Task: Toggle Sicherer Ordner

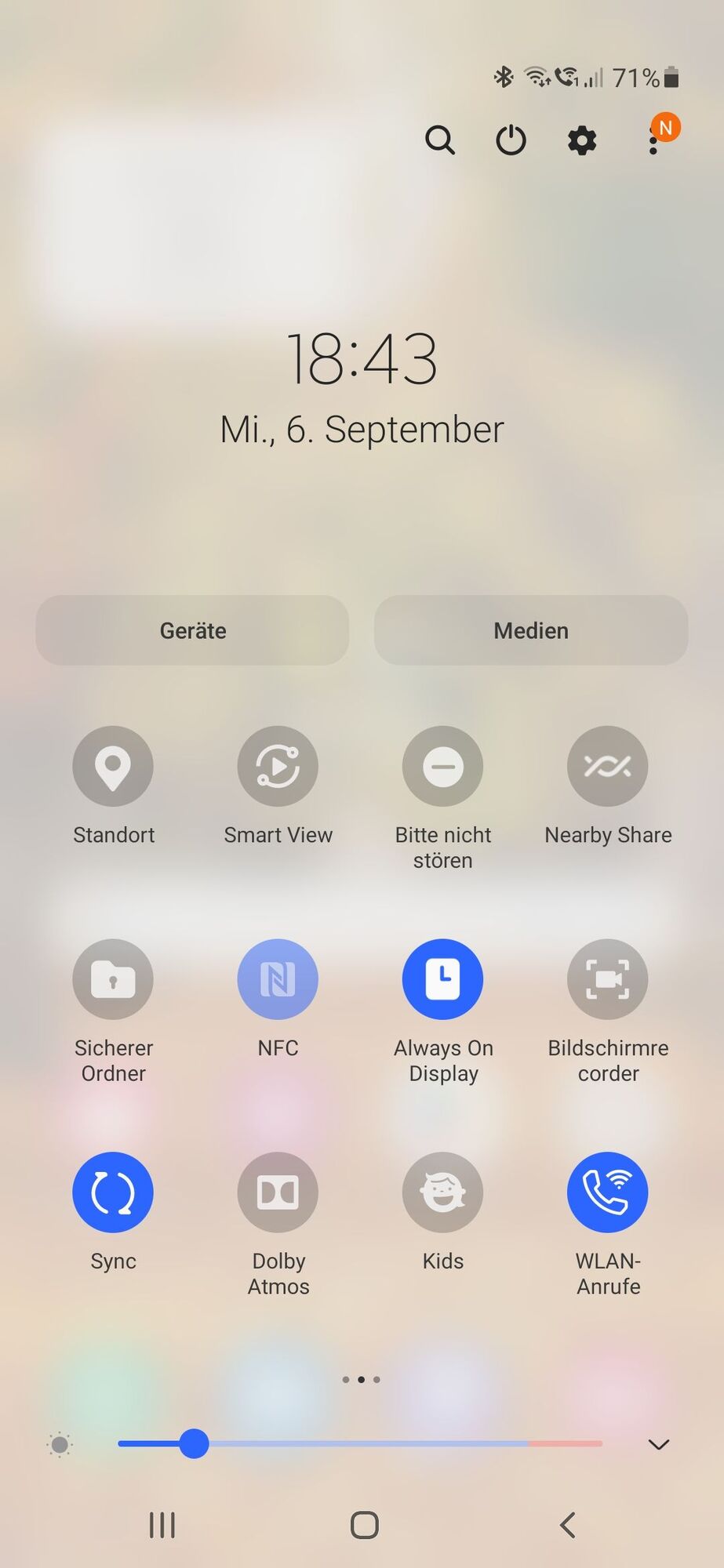Action: coord(113,979)
